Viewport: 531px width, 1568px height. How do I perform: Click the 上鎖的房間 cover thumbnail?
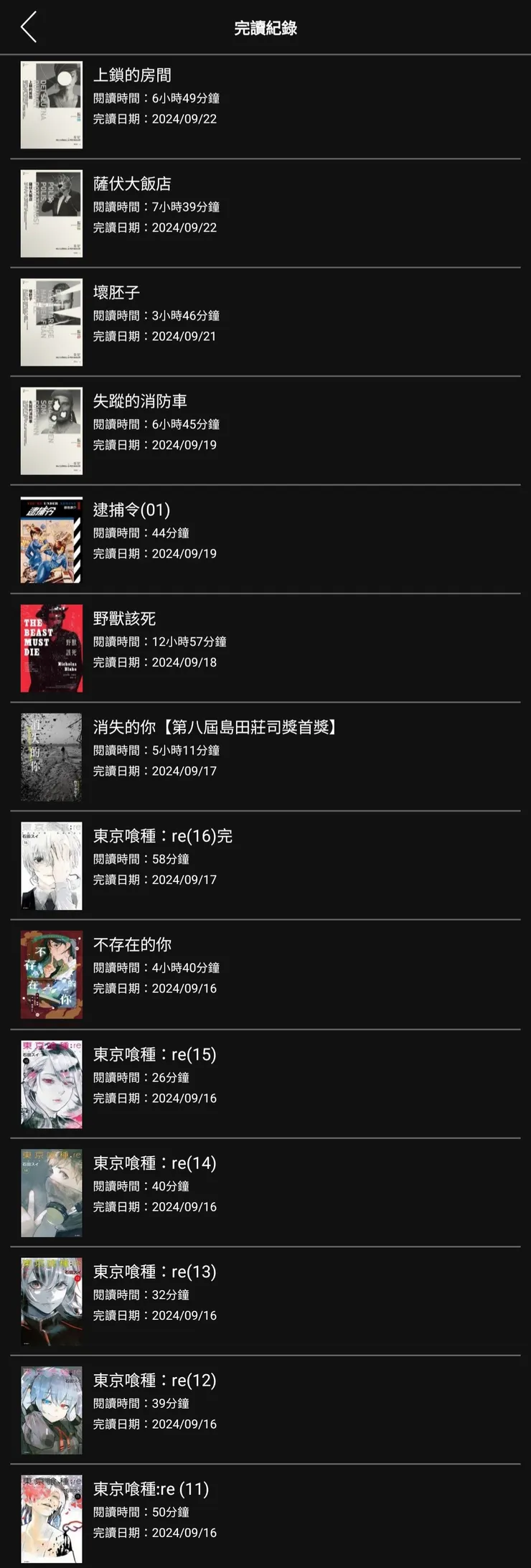pos(51,103)
